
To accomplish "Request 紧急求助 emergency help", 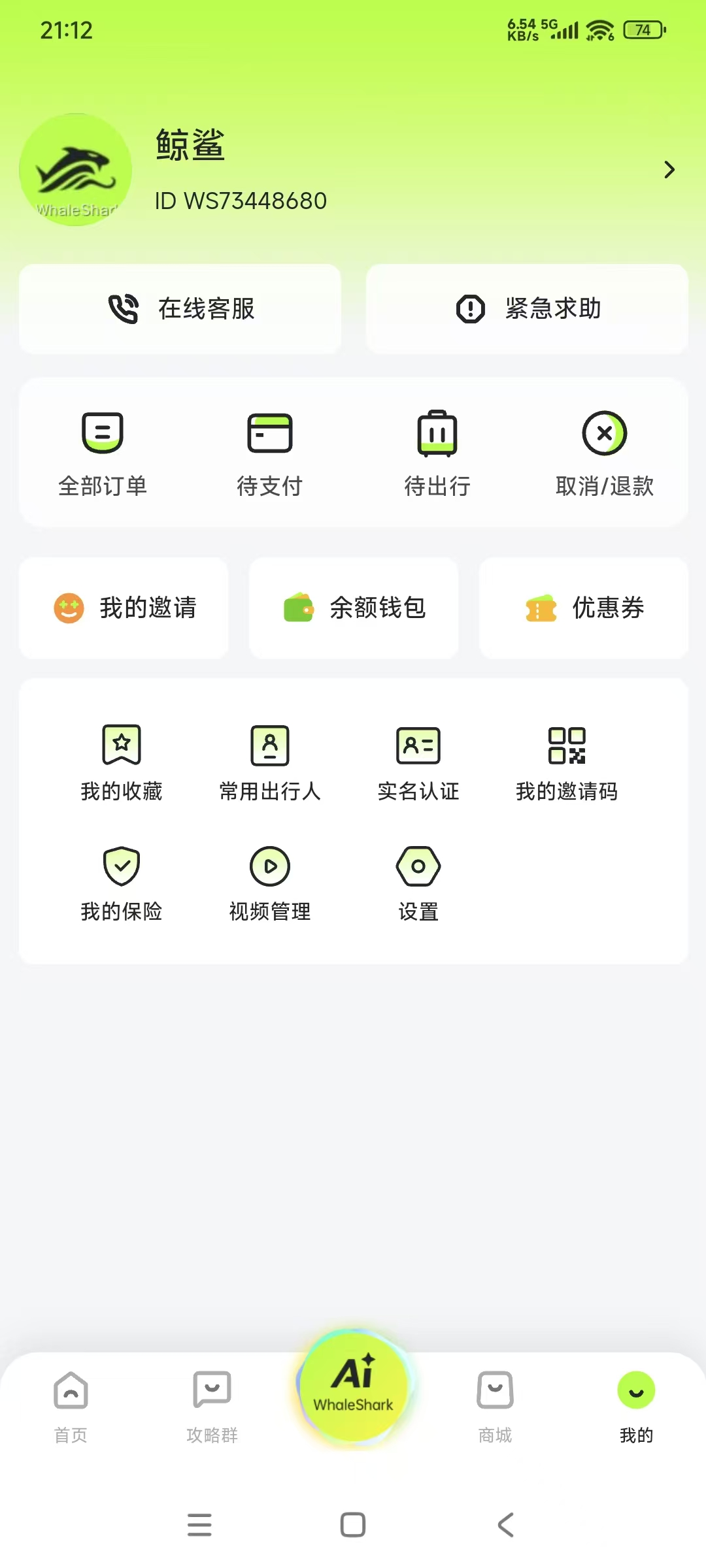I will point(527,308).
